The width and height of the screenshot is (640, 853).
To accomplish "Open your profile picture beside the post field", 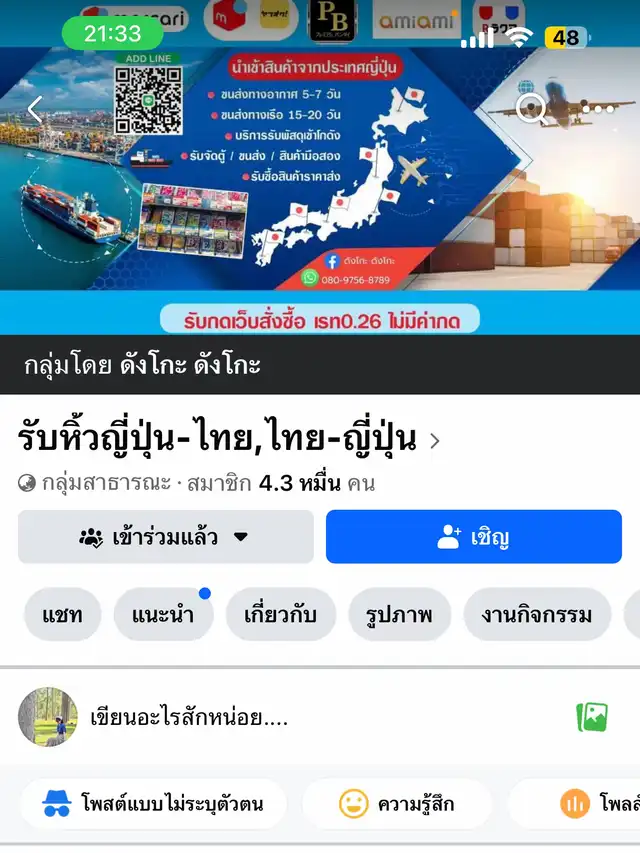I will tap(48, 716).
